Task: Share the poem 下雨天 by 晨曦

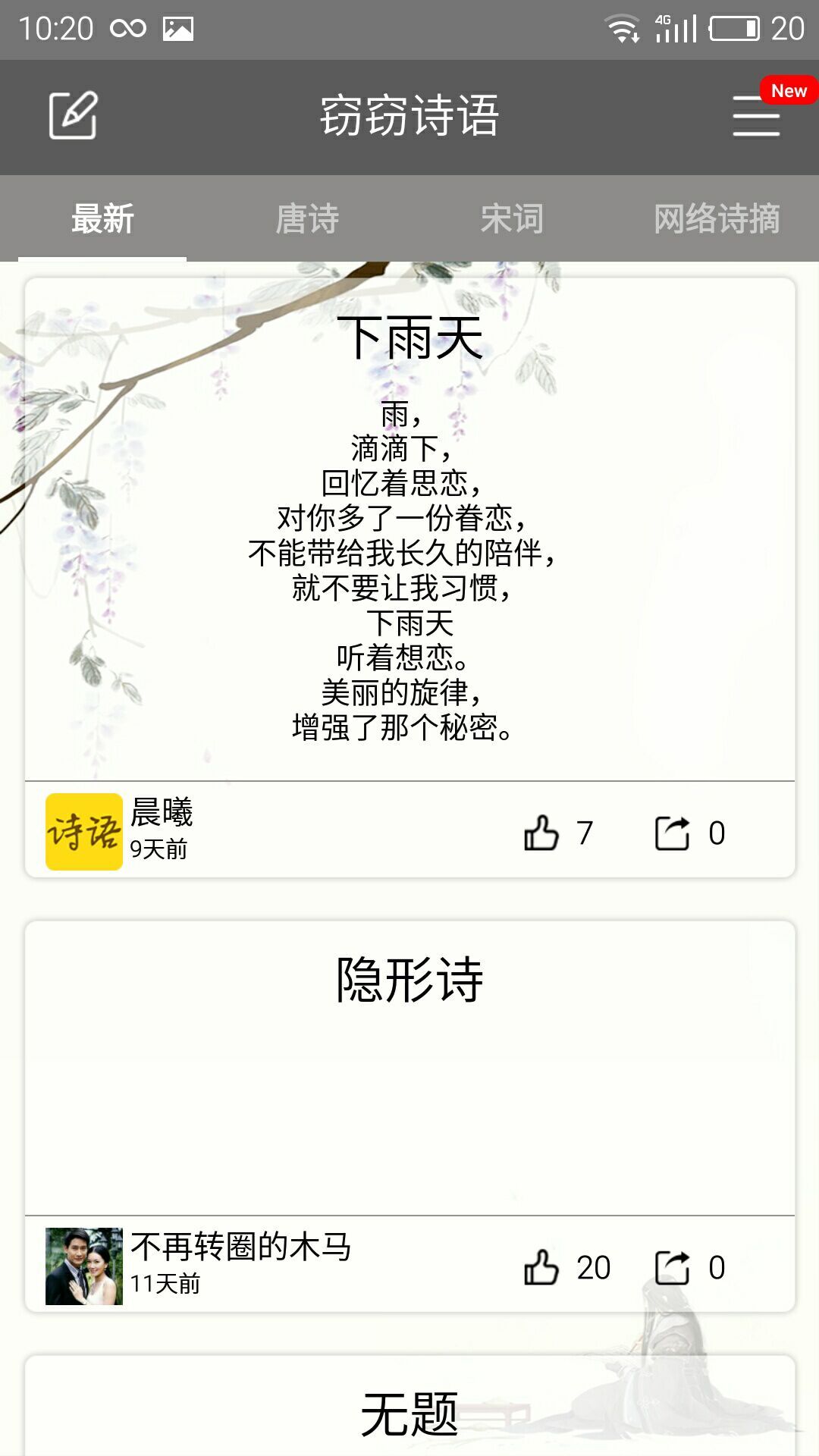Action: point(672,833)
